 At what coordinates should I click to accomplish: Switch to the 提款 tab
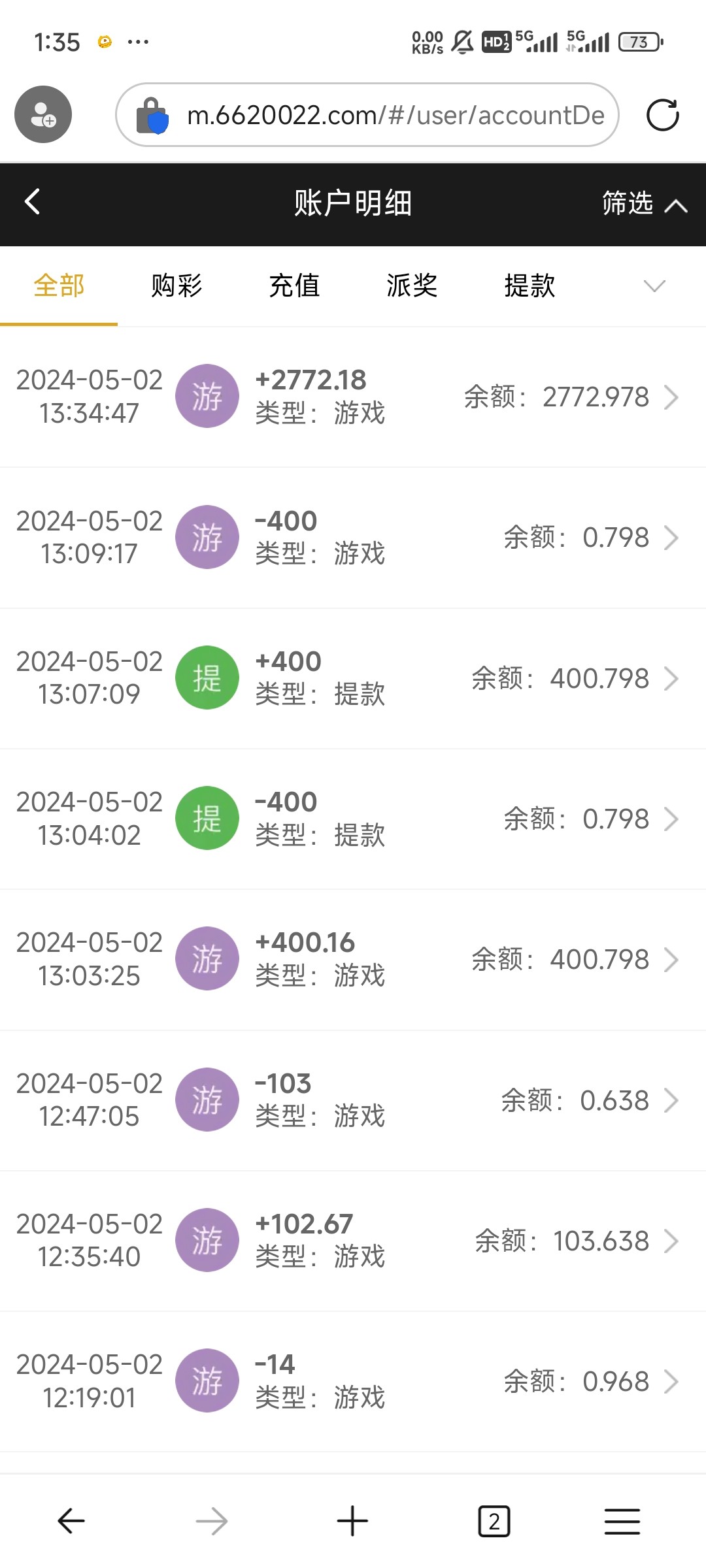pos(529,286)
